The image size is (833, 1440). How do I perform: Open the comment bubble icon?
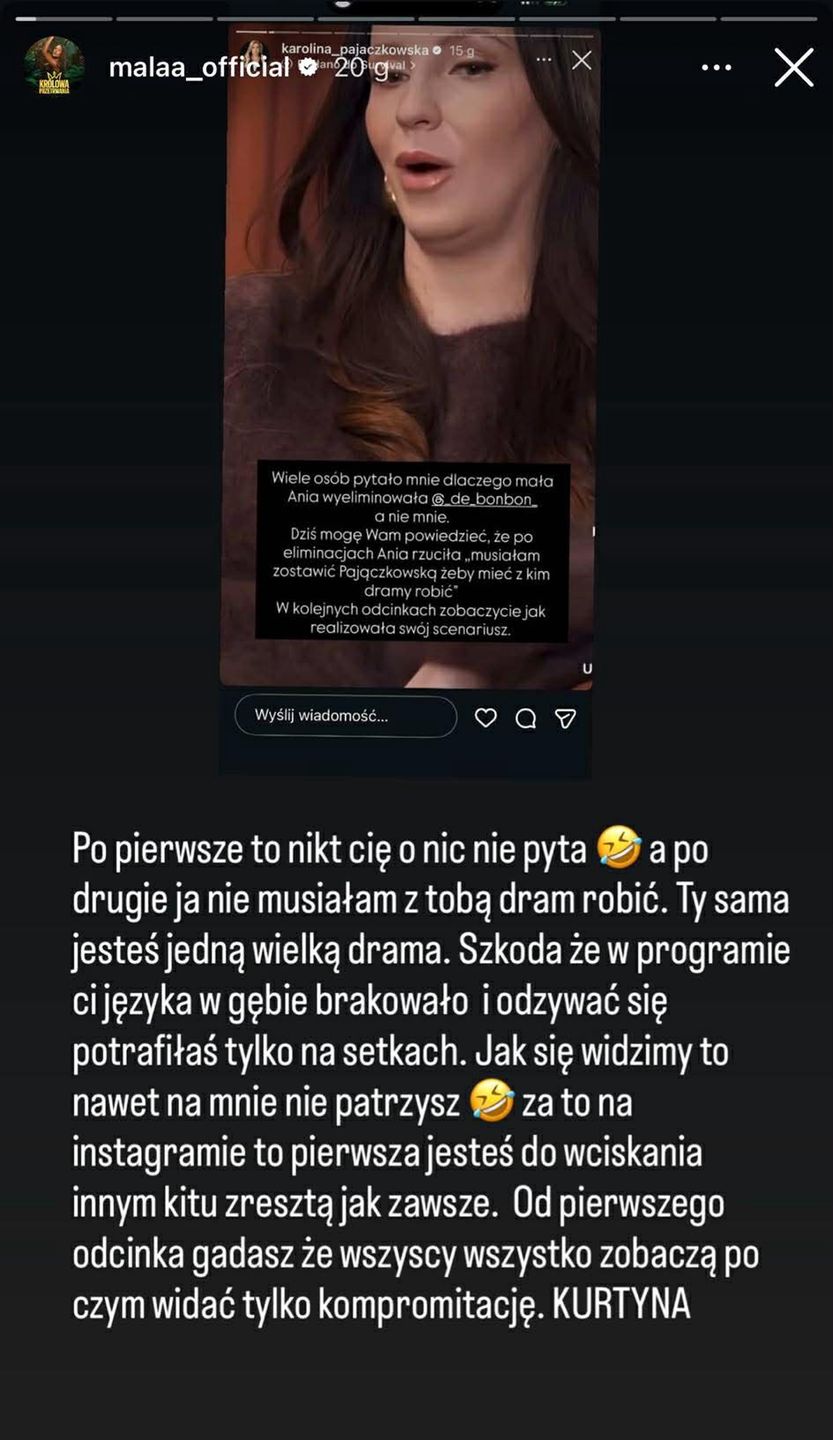[x=526, y=718]
